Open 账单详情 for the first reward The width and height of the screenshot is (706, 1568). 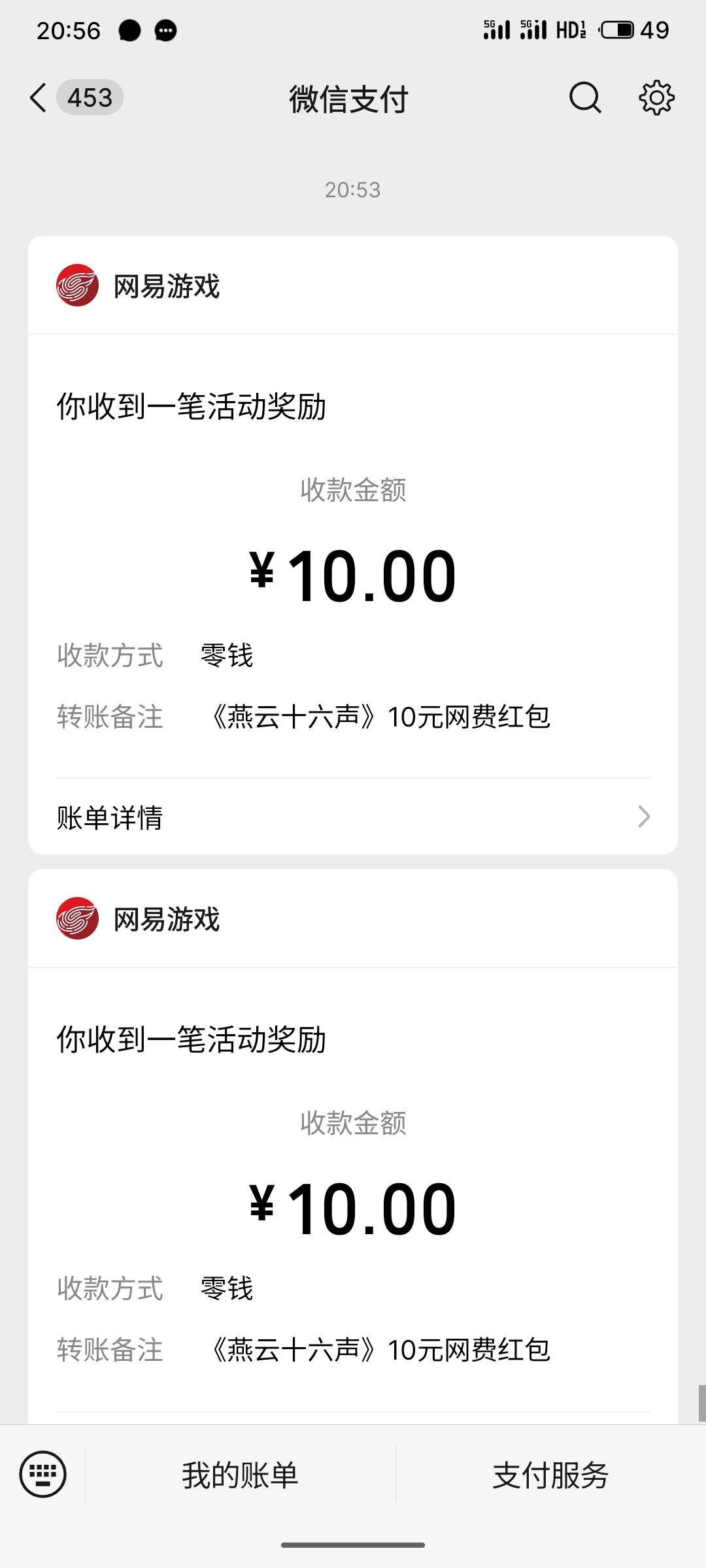point(353,817)
